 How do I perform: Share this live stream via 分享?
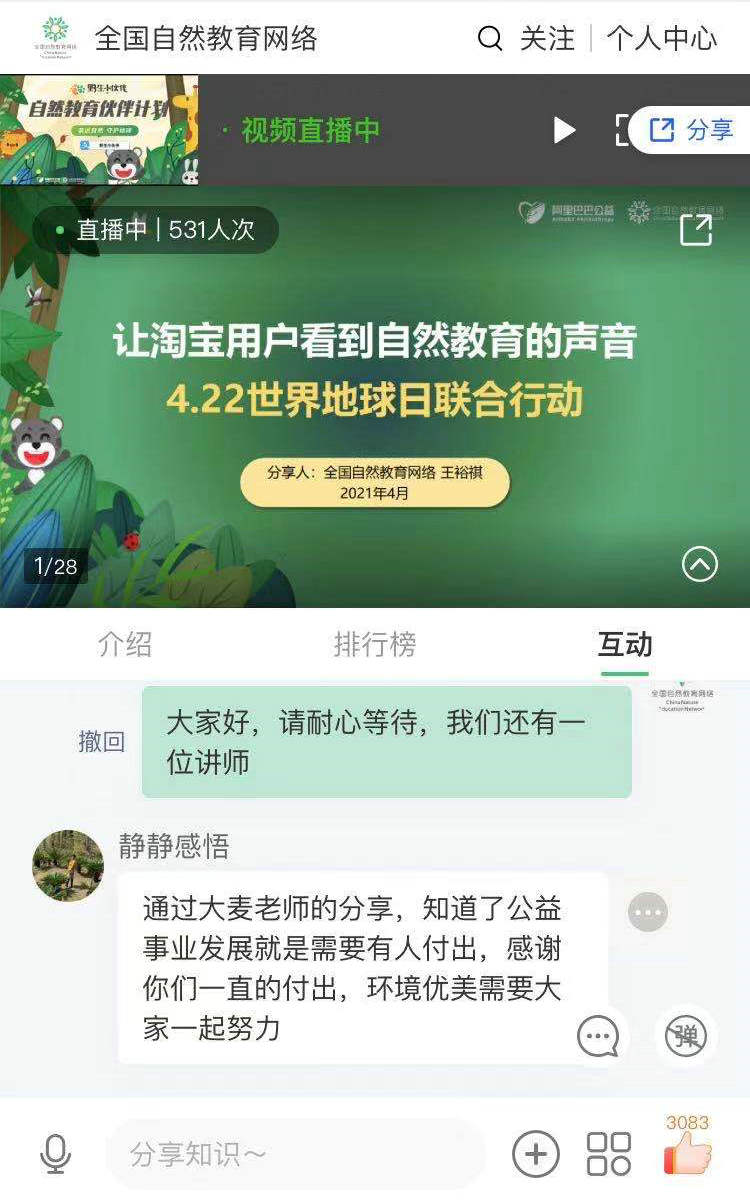(692, 130)
